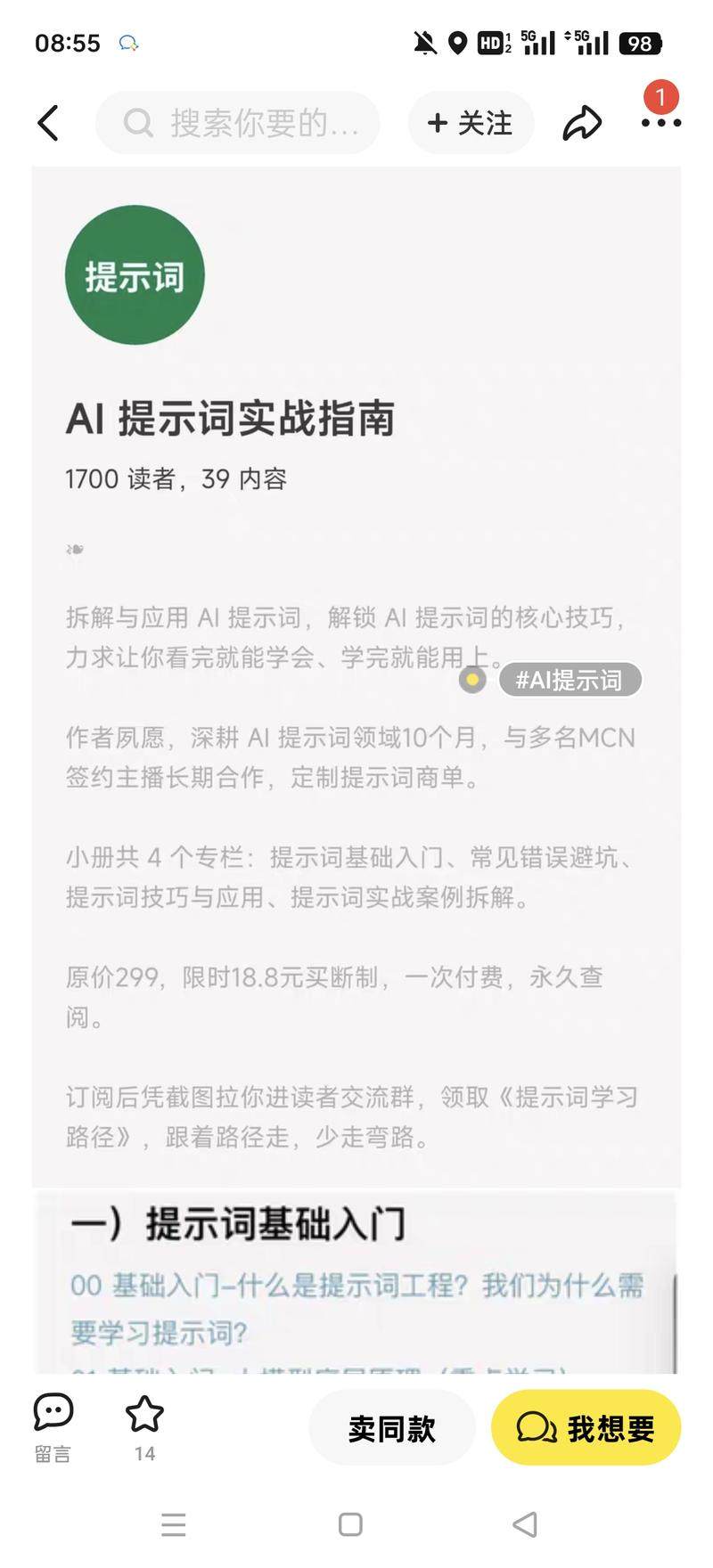Image resolution: width=713 pixels, height=1568 pixels.
Task: Favorite this item with the star
Action: tap(144, 1427)
